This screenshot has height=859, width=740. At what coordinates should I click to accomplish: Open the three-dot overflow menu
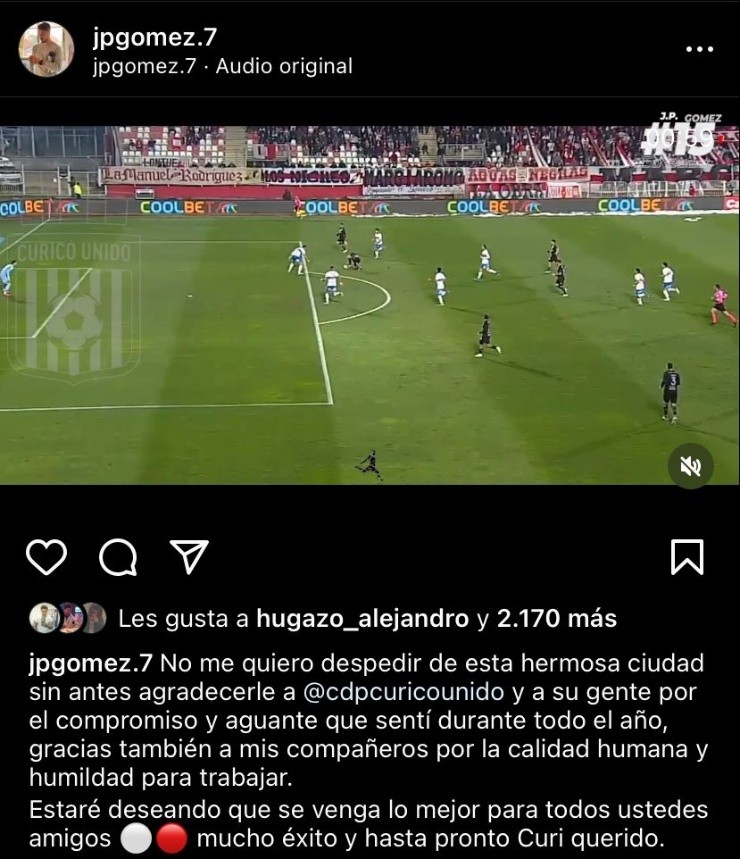pos(699,49)
